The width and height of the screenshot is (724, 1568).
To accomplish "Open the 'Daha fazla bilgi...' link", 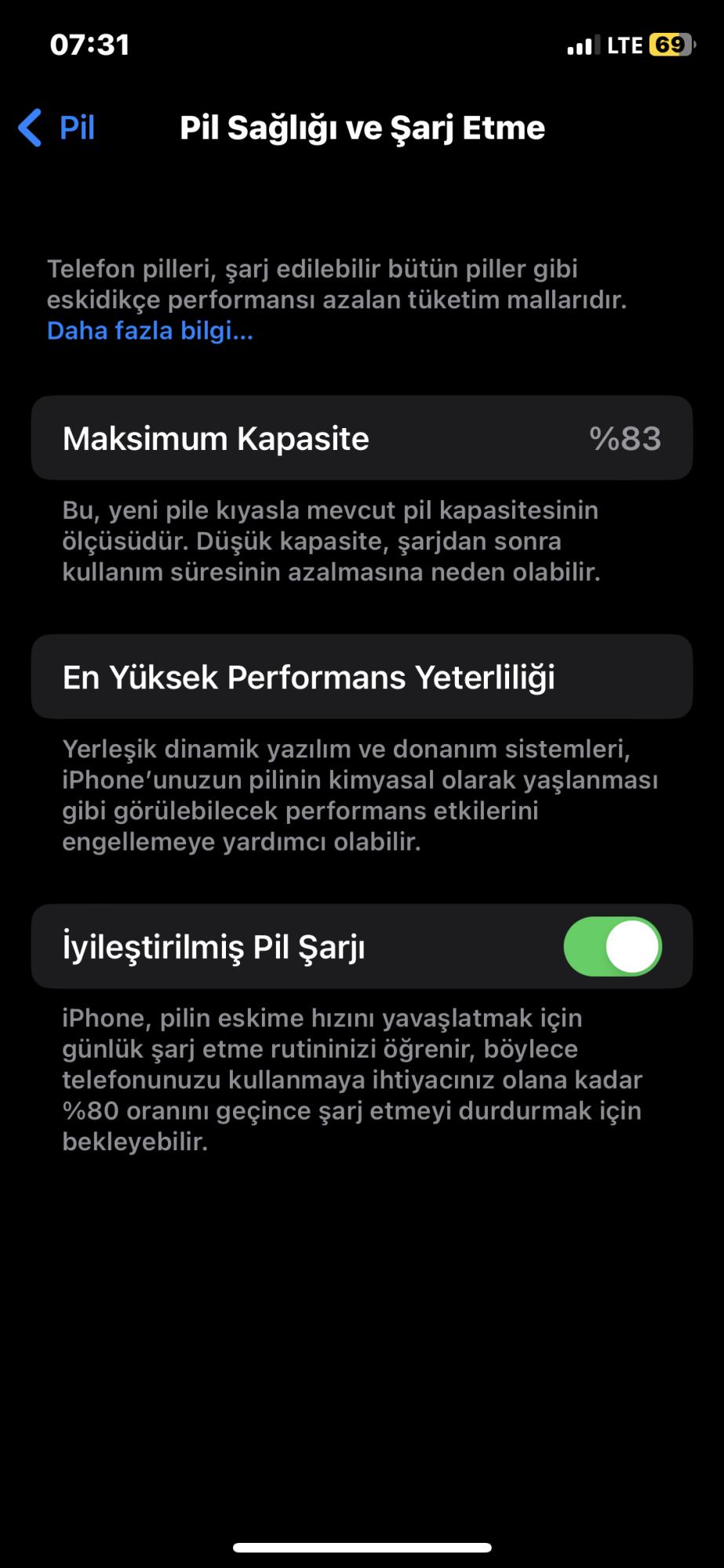I will pos(150,331).
